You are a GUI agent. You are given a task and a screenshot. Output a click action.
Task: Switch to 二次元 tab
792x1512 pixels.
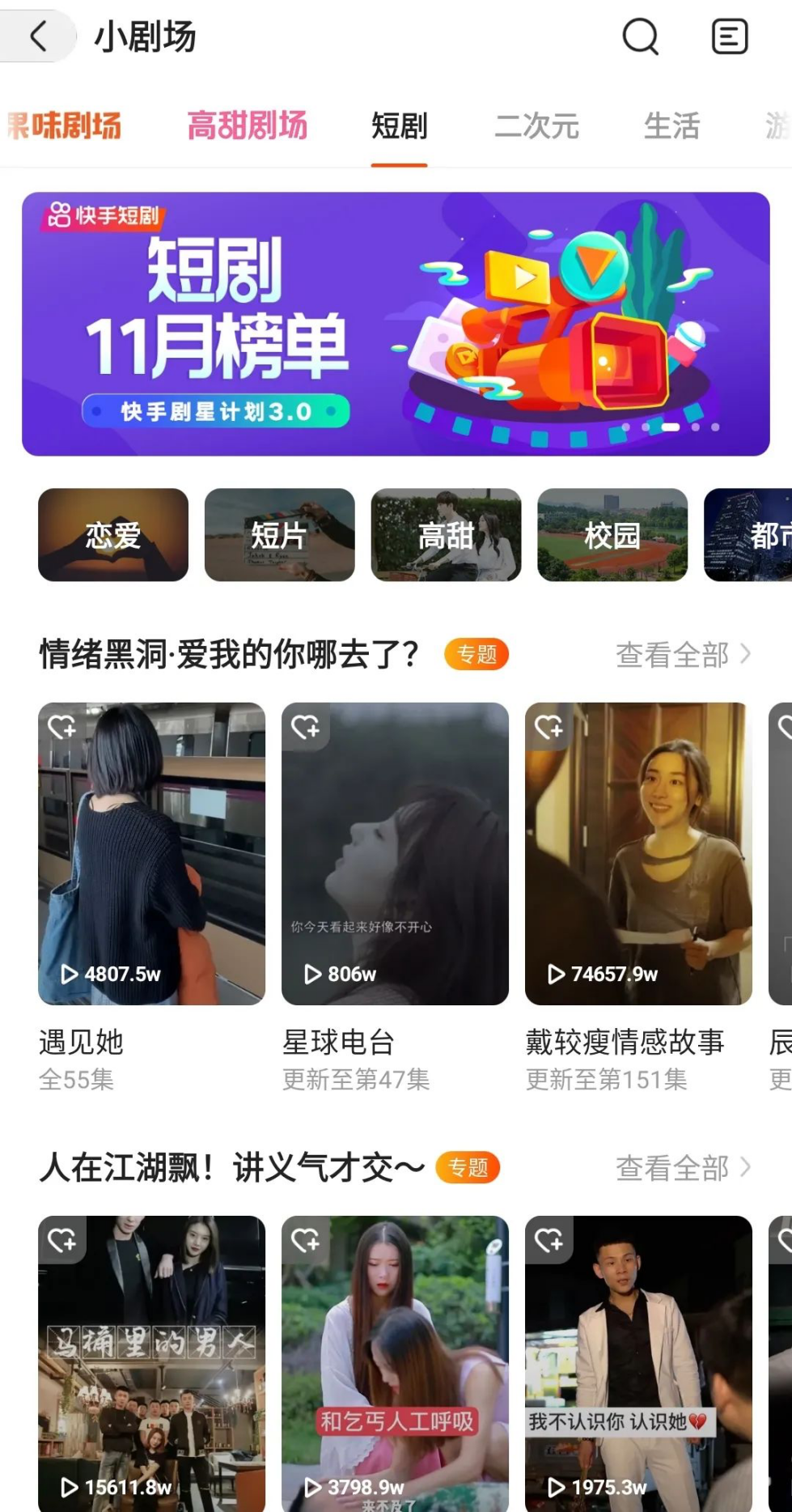tap(536, 126)
